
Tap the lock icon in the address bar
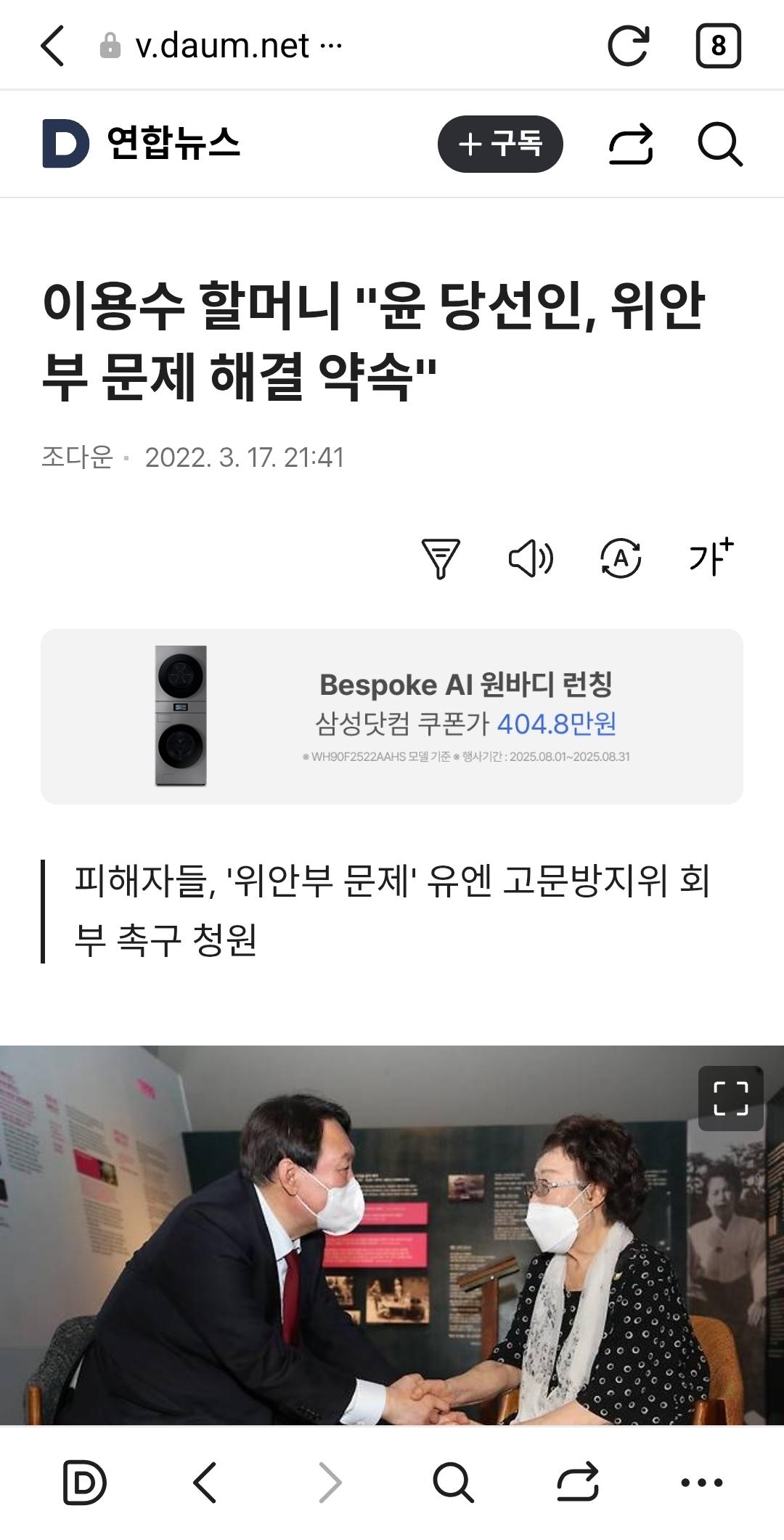107,44
